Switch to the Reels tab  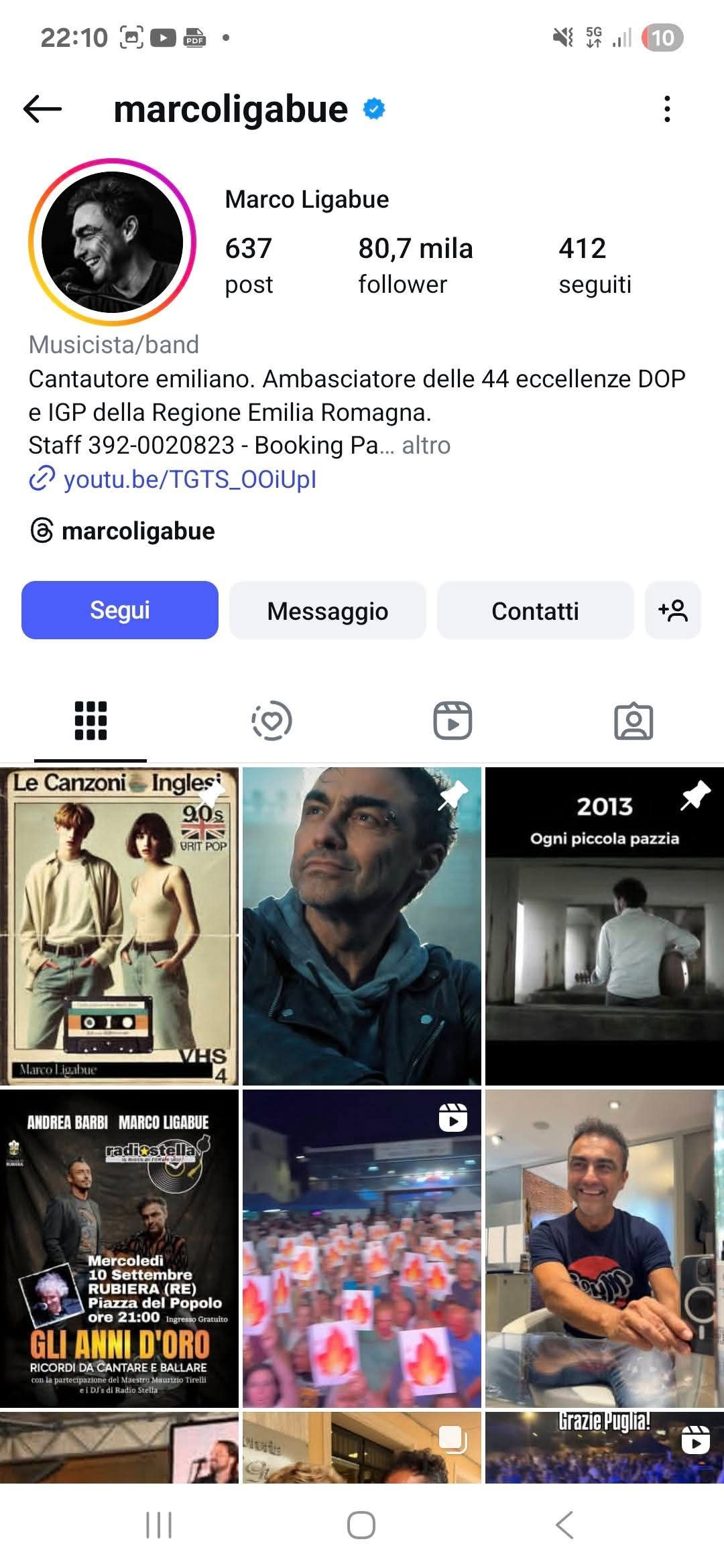[x=452, y=721]
